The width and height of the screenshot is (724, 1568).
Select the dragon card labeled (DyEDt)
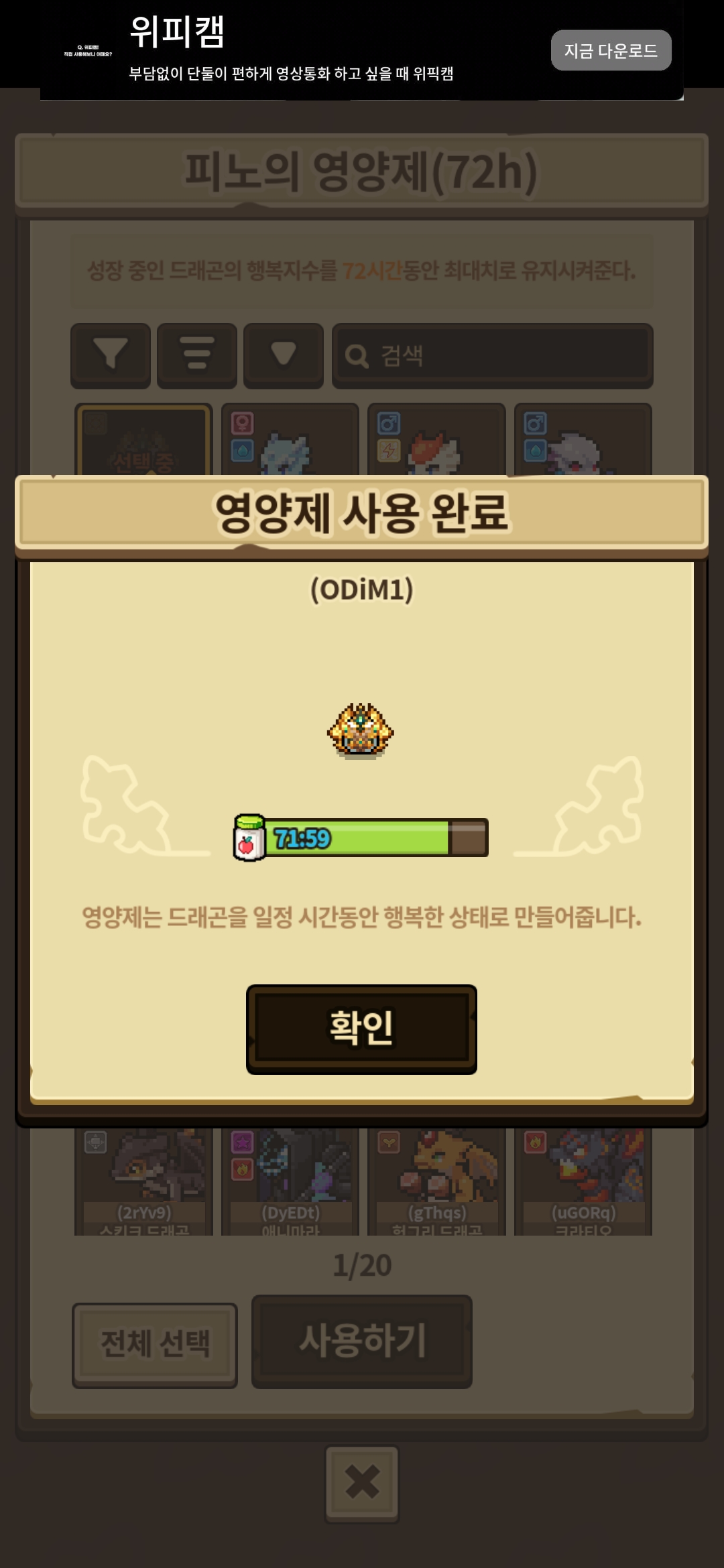click(x=290, y=1181)
